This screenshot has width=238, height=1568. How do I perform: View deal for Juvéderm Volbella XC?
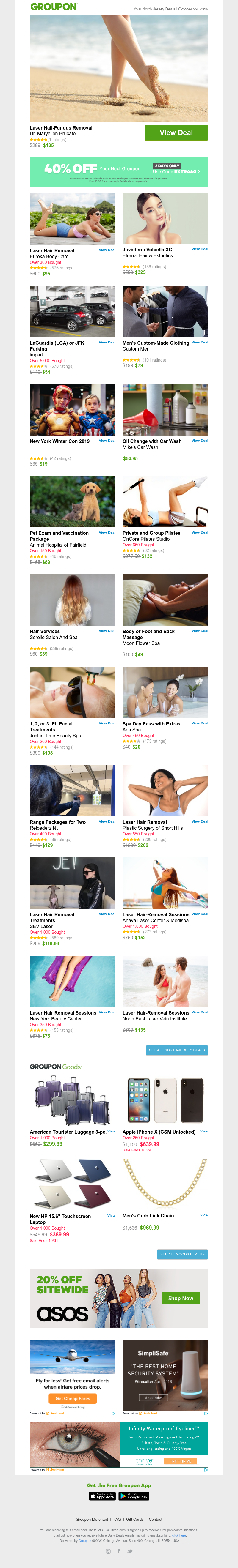tap(200, 249)
